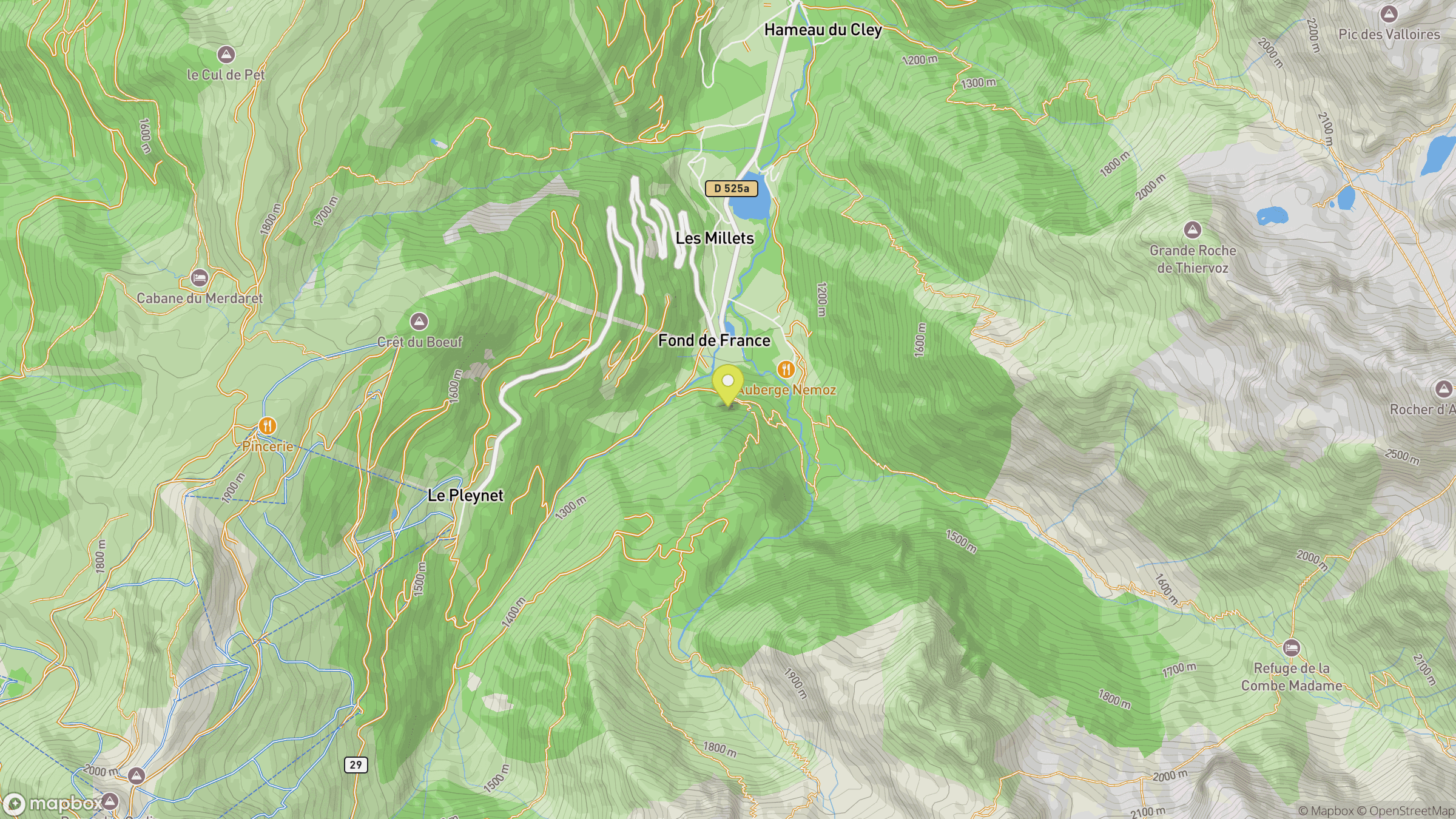Tap the Cabane du Merdaret marker
The height and width of the screenshot is (819, 1456).
[199, 278]
